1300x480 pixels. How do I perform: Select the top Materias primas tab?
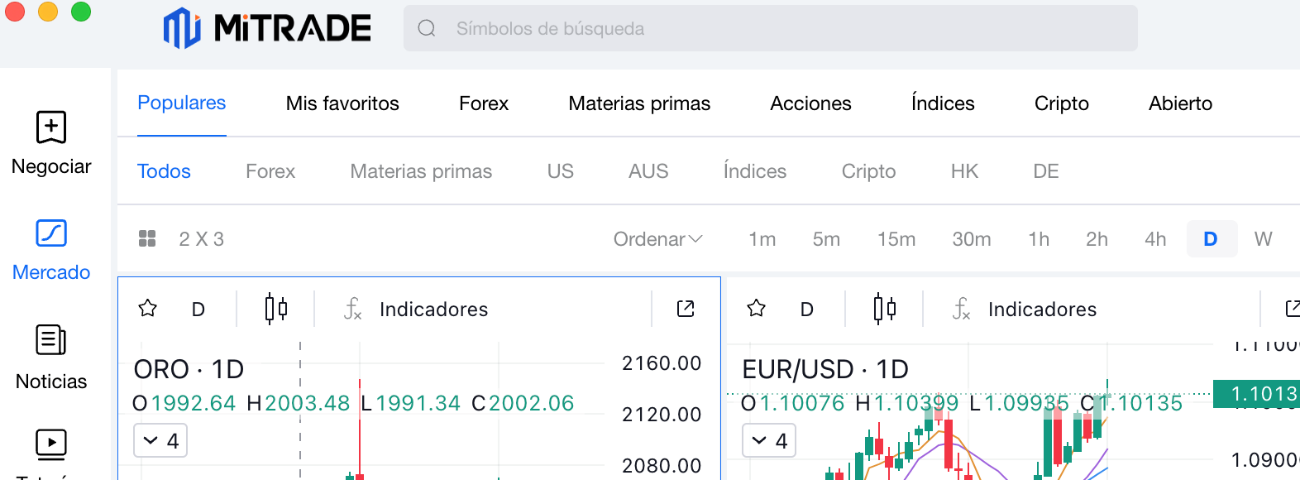(x=639, y=103)
